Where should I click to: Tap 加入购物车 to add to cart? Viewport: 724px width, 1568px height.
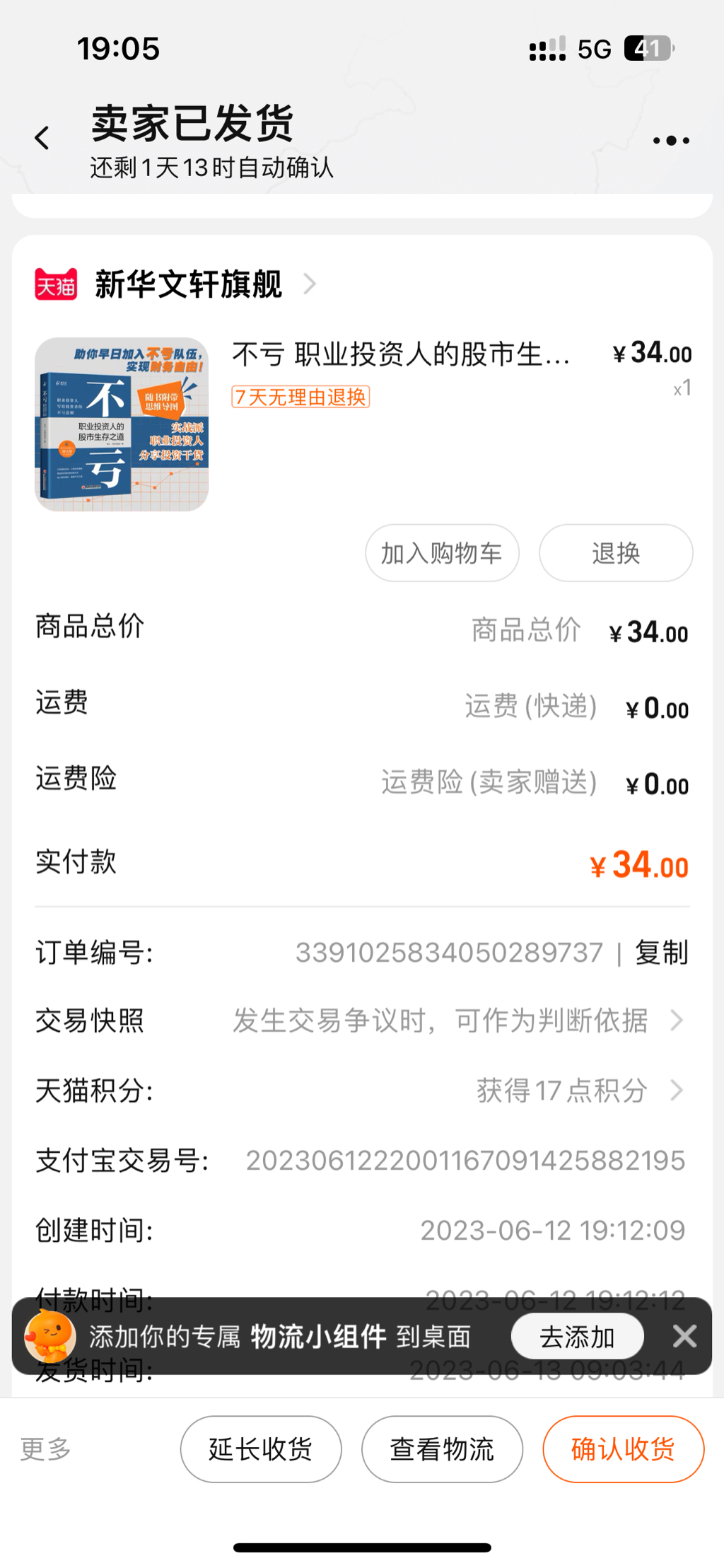[x=442, y=553]
